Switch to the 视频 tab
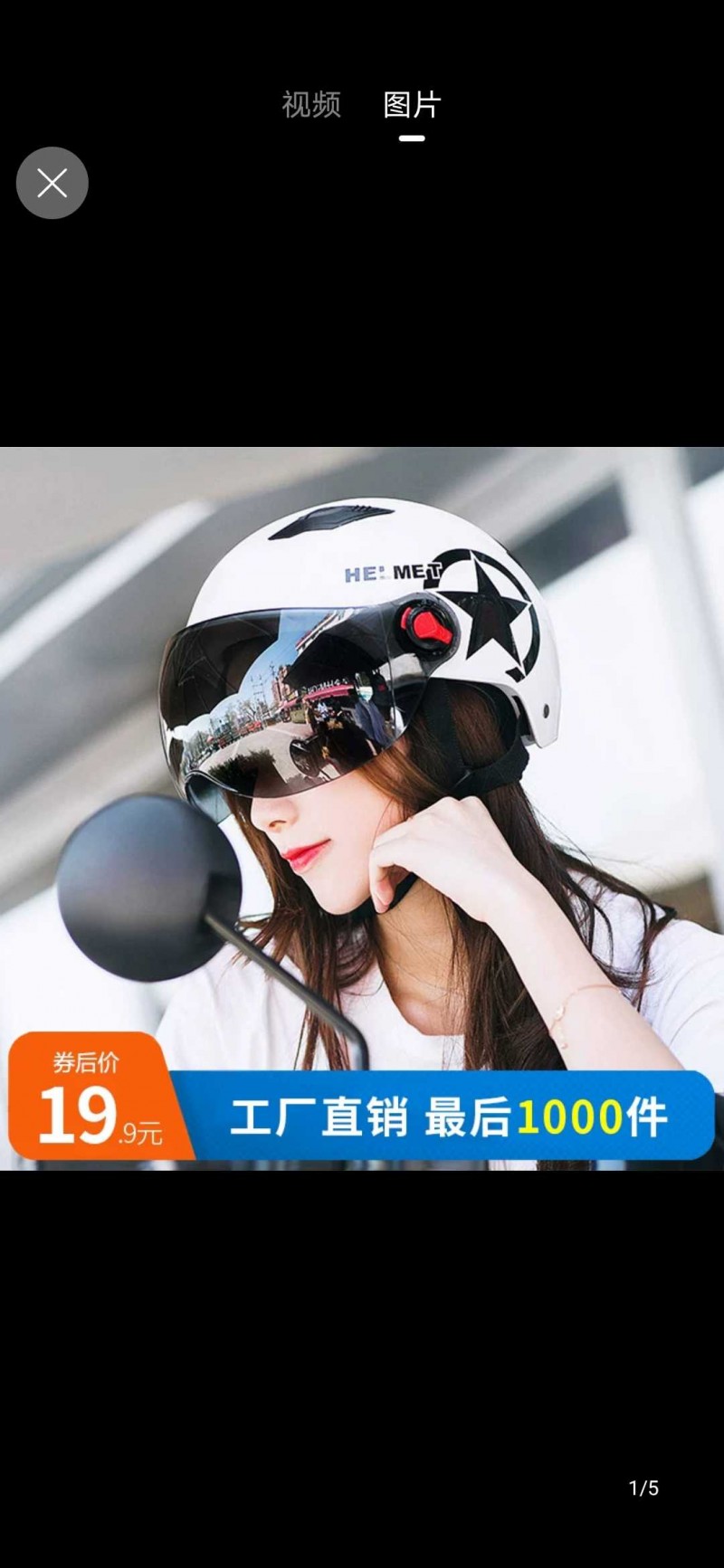The width and height of the screenshot is (724, 1568). click(x=310, y=105)
